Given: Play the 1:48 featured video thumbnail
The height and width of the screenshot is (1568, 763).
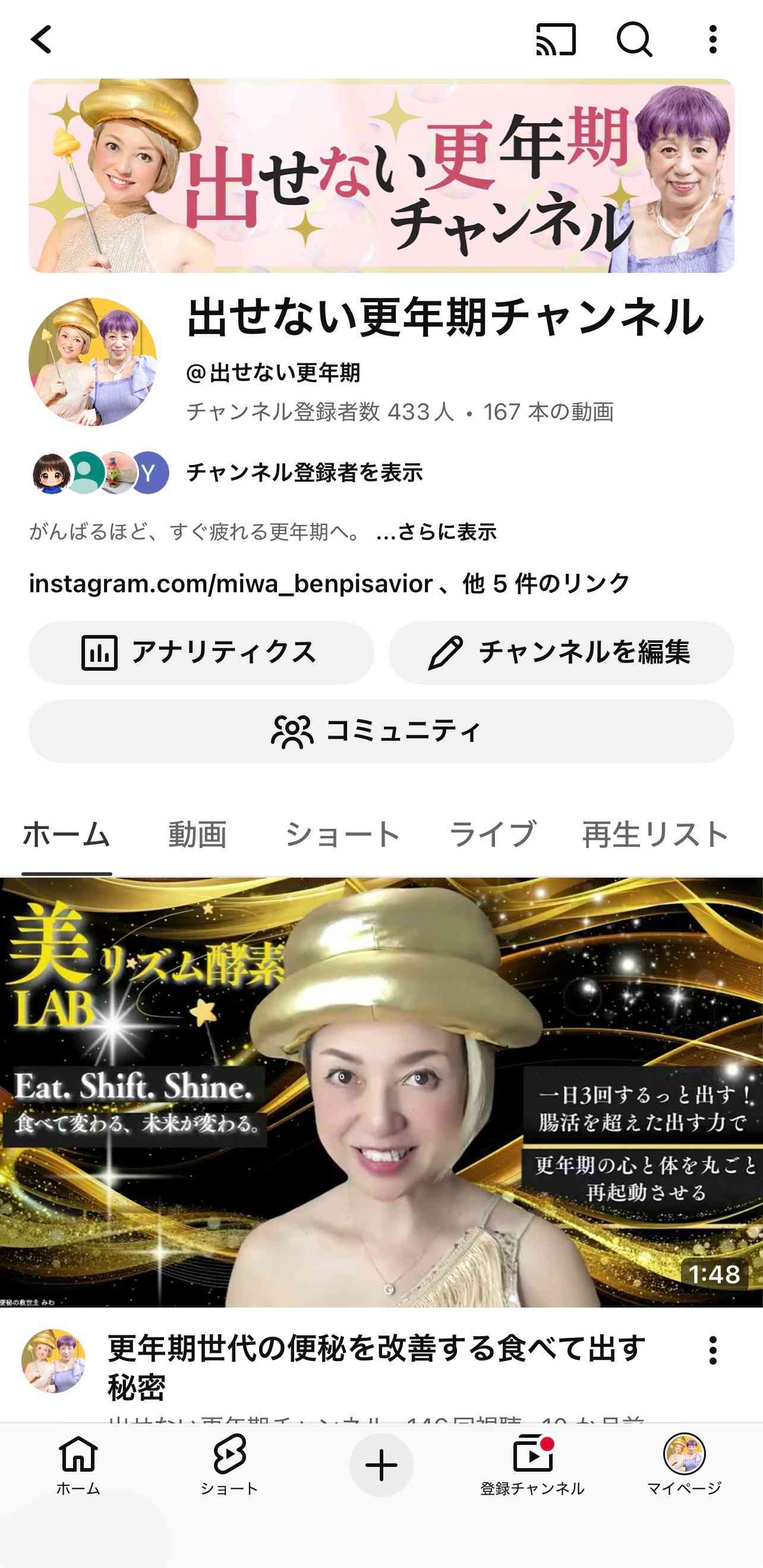Looking at the screenshot, I should click(381, 1092).
